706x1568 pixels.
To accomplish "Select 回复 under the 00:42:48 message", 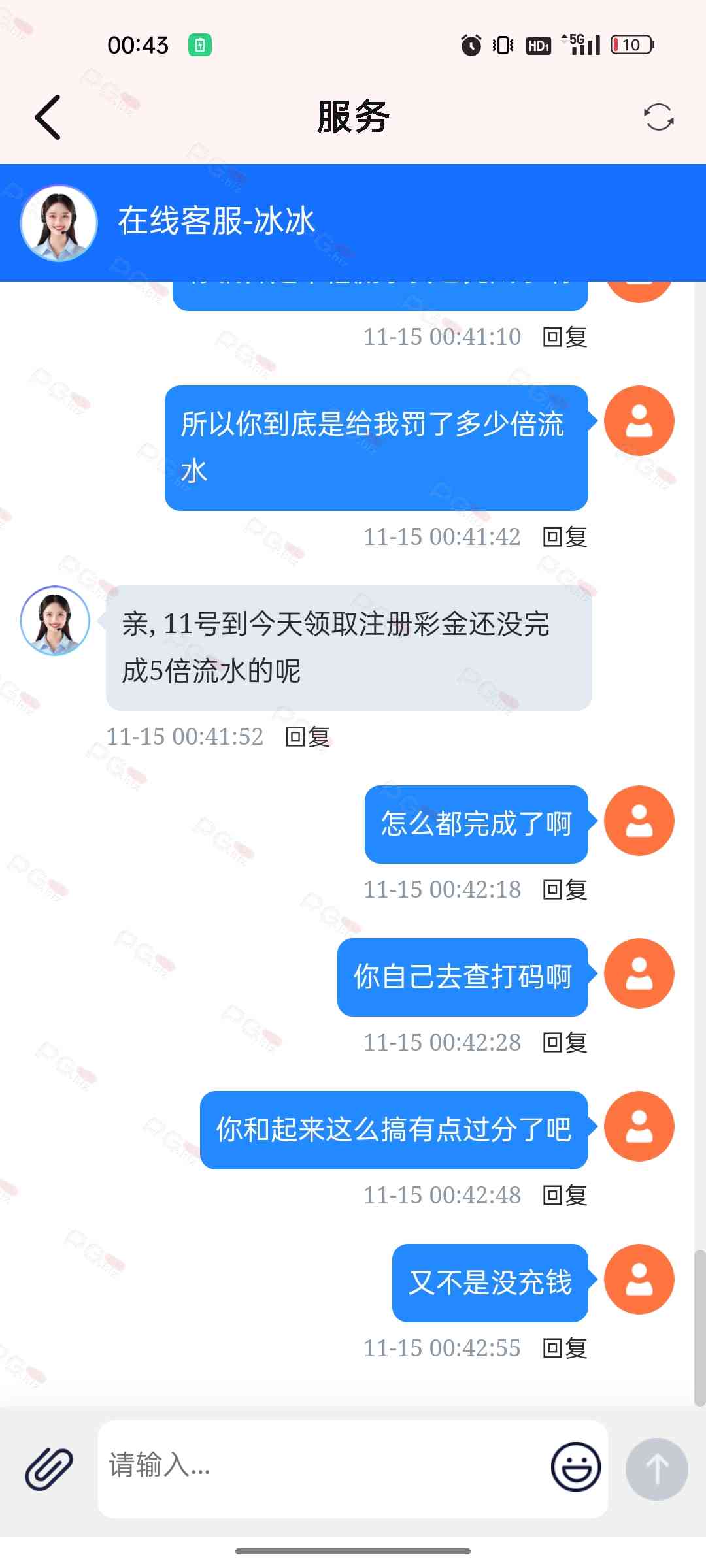I will pyautogui.click(x=565, y=1196).
